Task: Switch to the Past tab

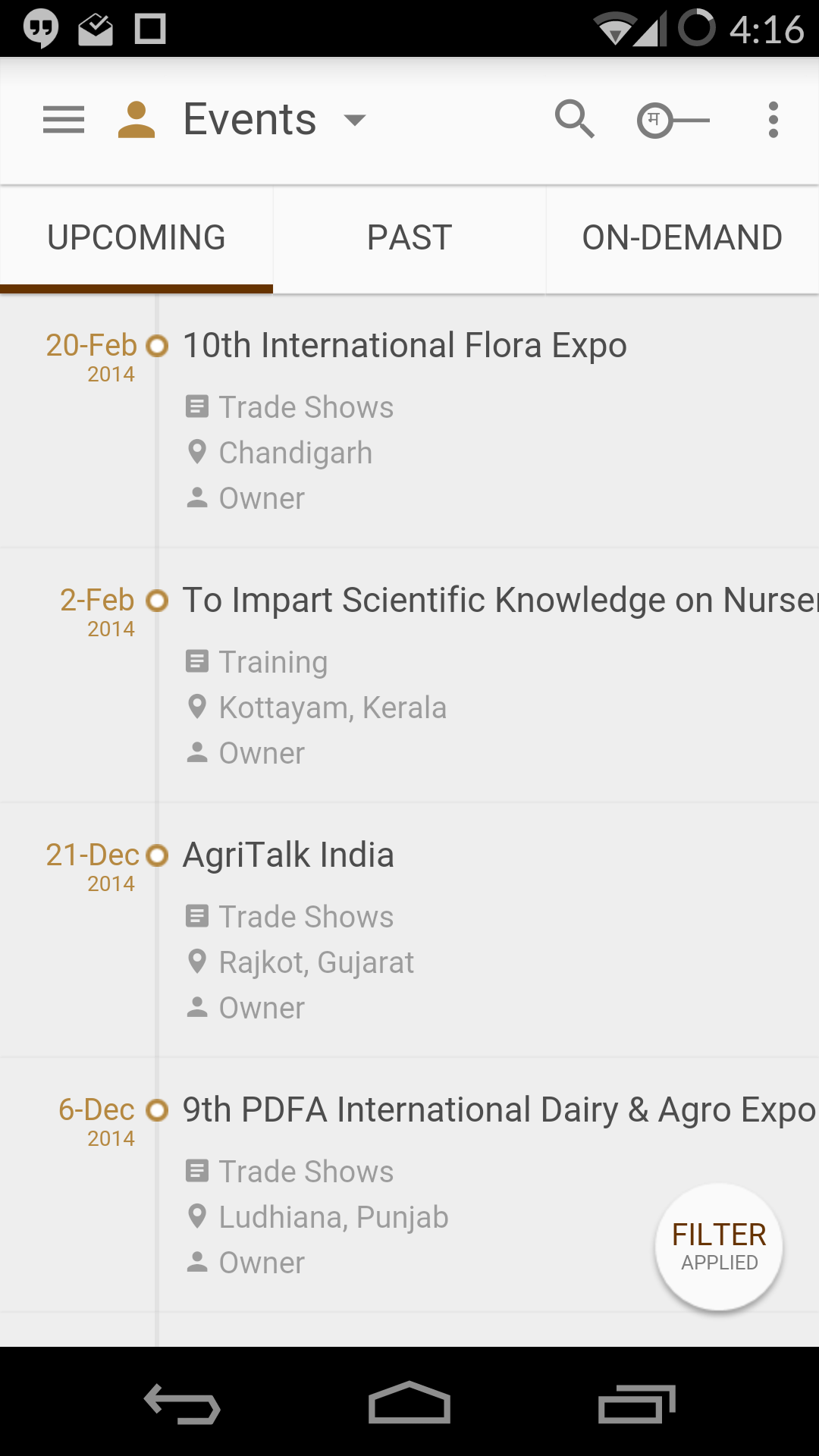Action: click(x=409, y=238)
